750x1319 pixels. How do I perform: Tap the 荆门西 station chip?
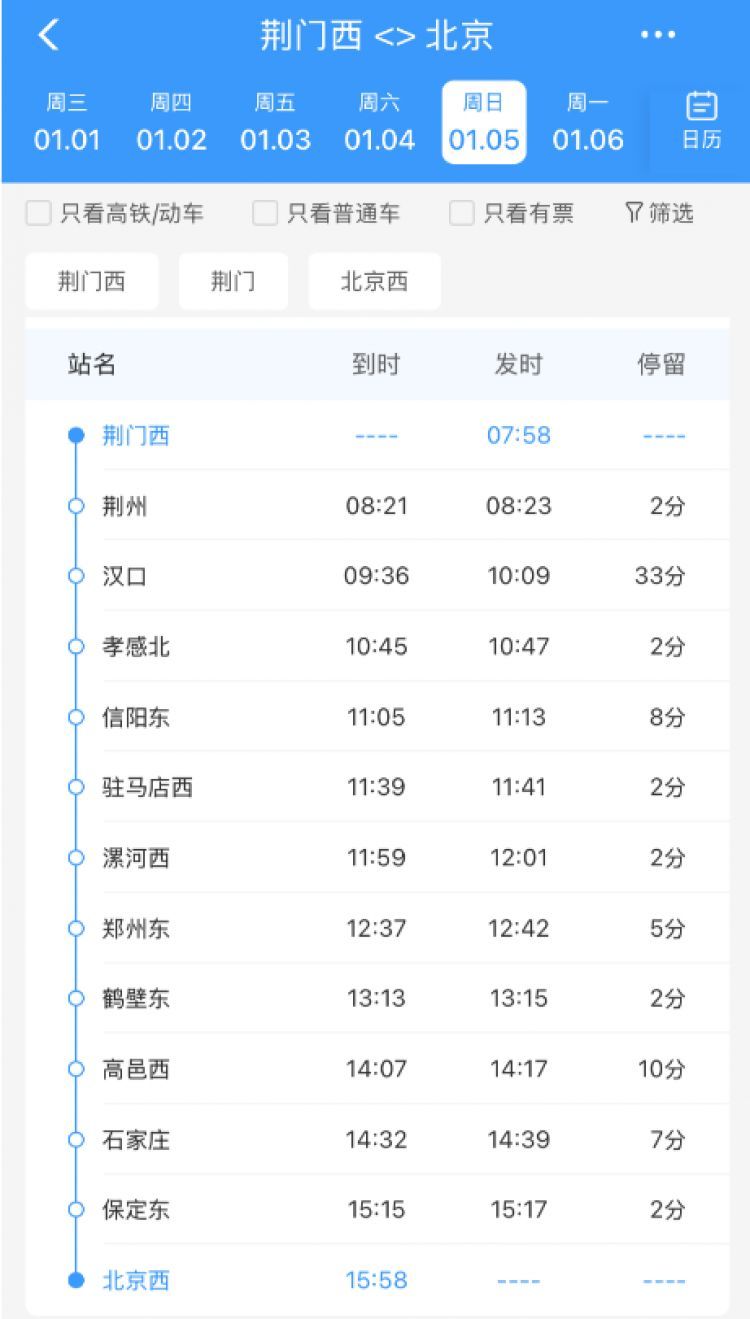(92, 281)
